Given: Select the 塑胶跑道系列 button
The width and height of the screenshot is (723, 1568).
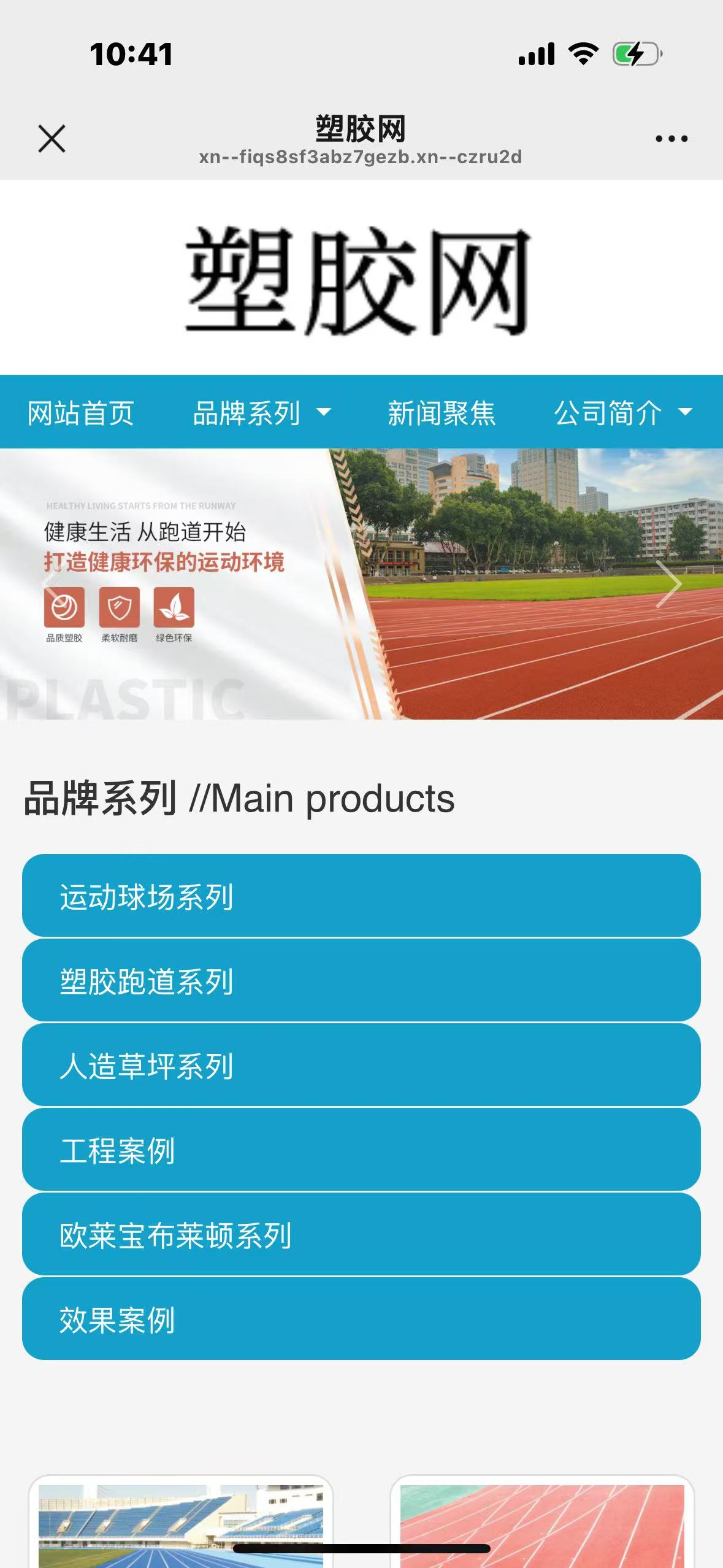Looking at the screenshot, I should pyautogui.click(x=361, y=981).
